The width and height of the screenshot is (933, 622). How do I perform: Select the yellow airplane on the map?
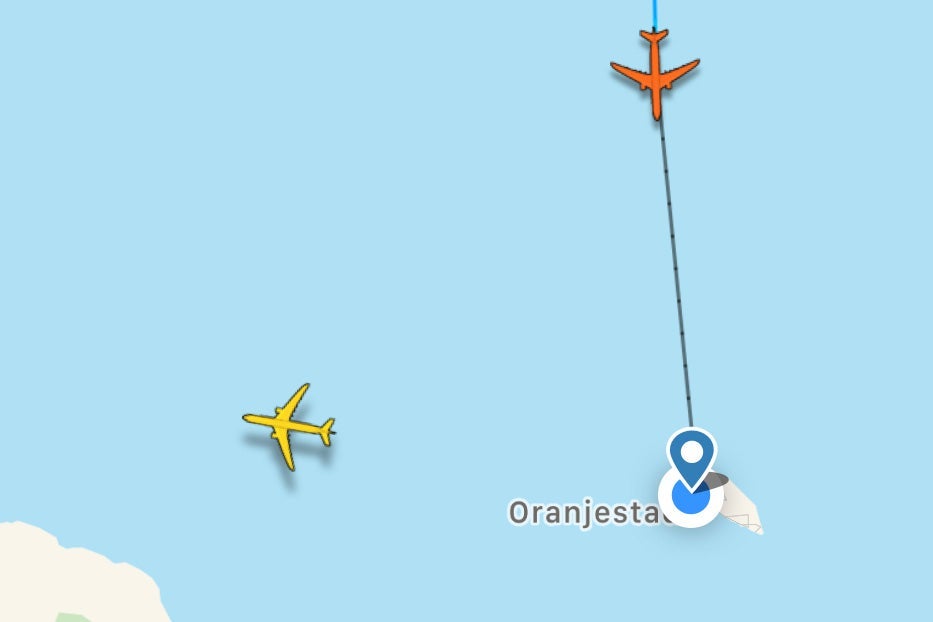289,426
